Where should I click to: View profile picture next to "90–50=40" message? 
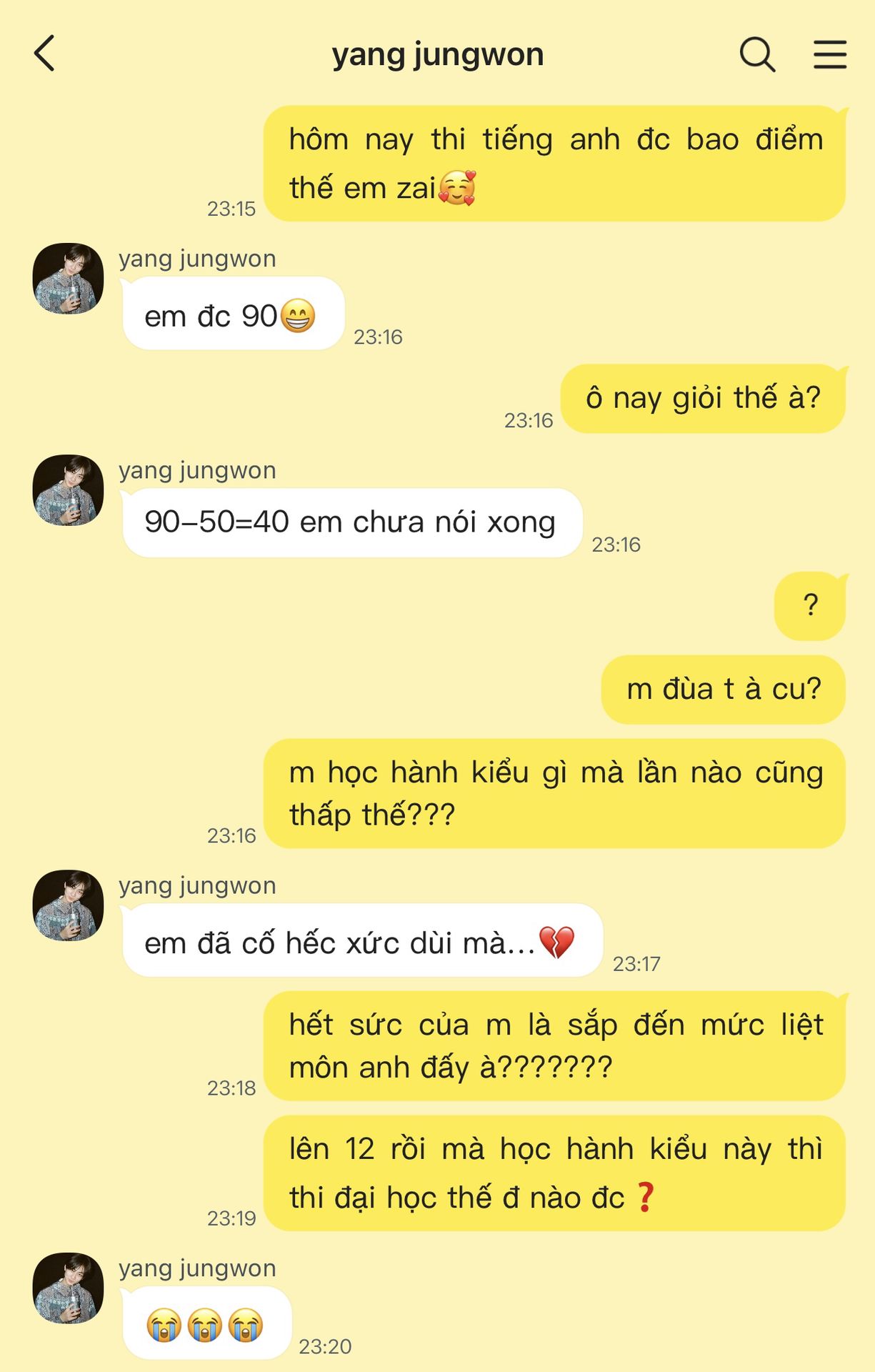tap(69, 490)
